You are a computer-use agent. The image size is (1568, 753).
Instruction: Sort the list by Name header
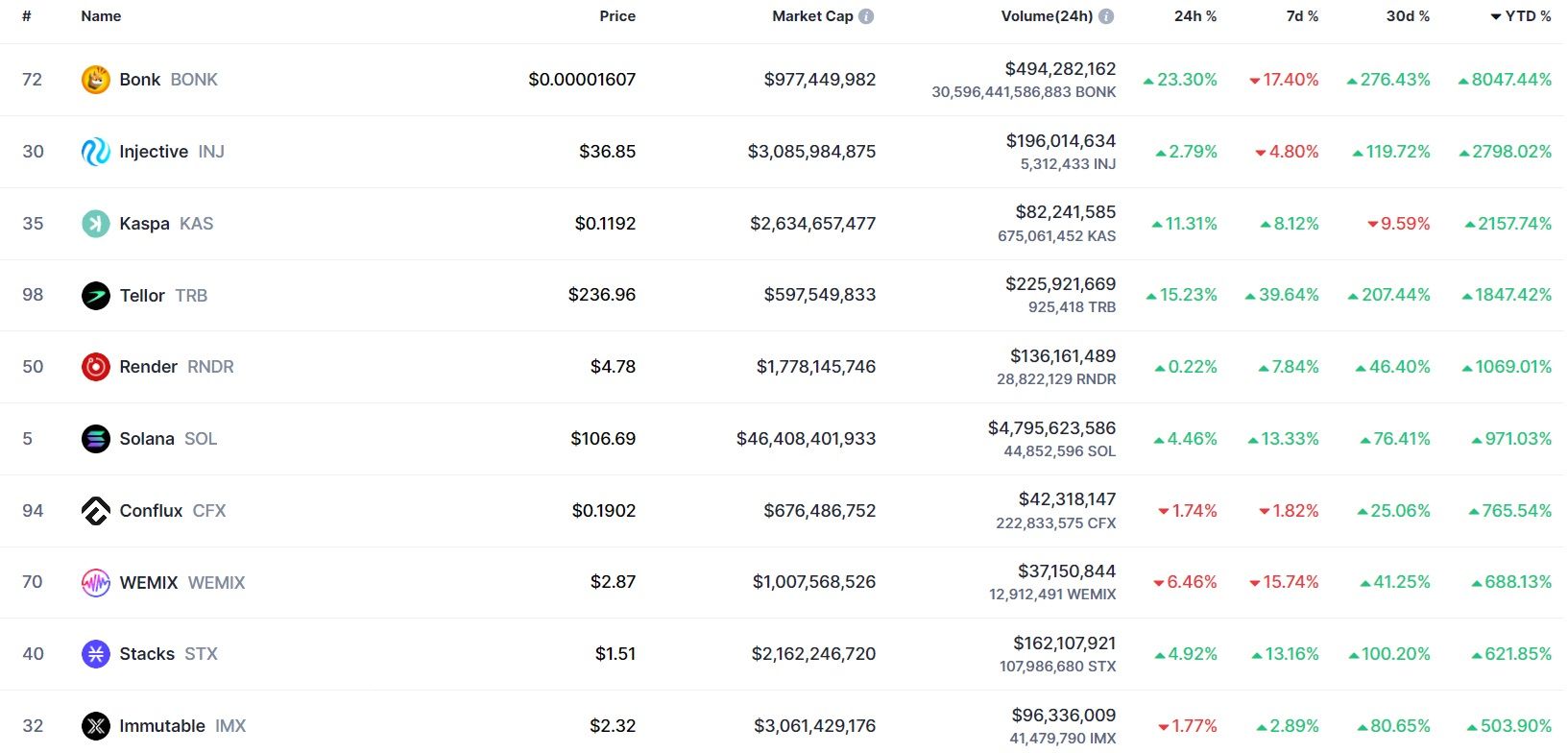[x=101, y=16]
